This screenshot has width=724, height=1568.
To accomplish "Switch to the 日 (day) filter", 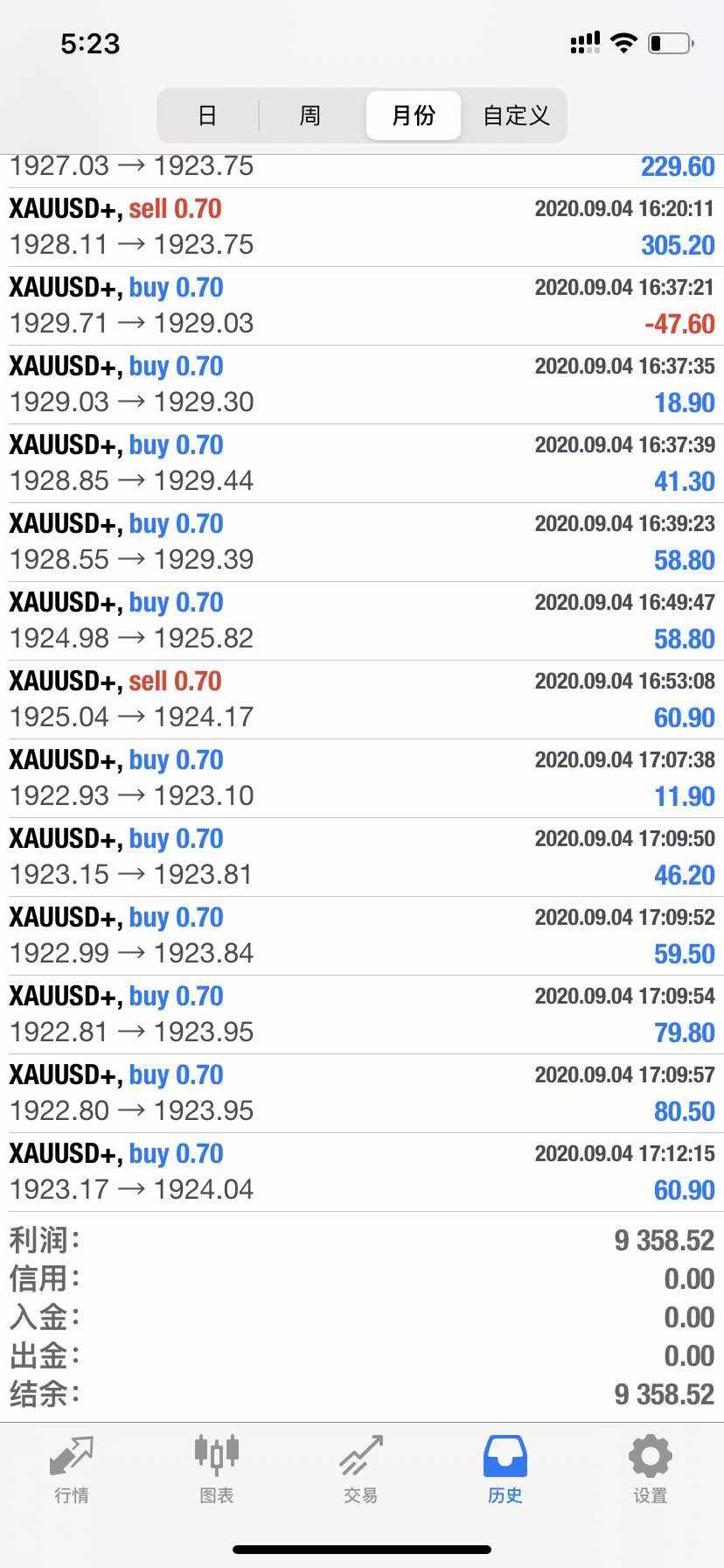I will point(207,115).
